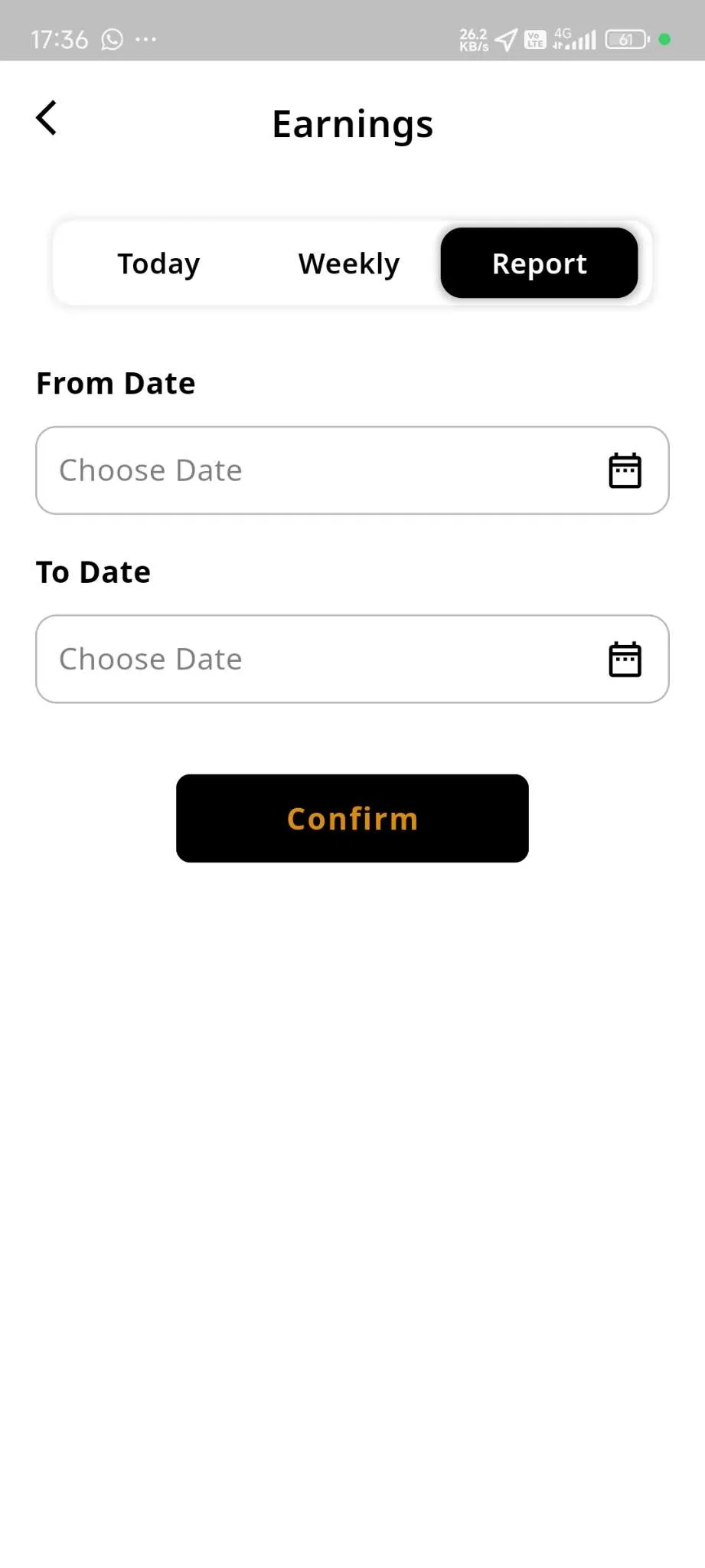The width and height of the screenshot is (705, 1568).
Task: Tap the Earnings page title
Action: pyautogui.click(x=352, y=123)
